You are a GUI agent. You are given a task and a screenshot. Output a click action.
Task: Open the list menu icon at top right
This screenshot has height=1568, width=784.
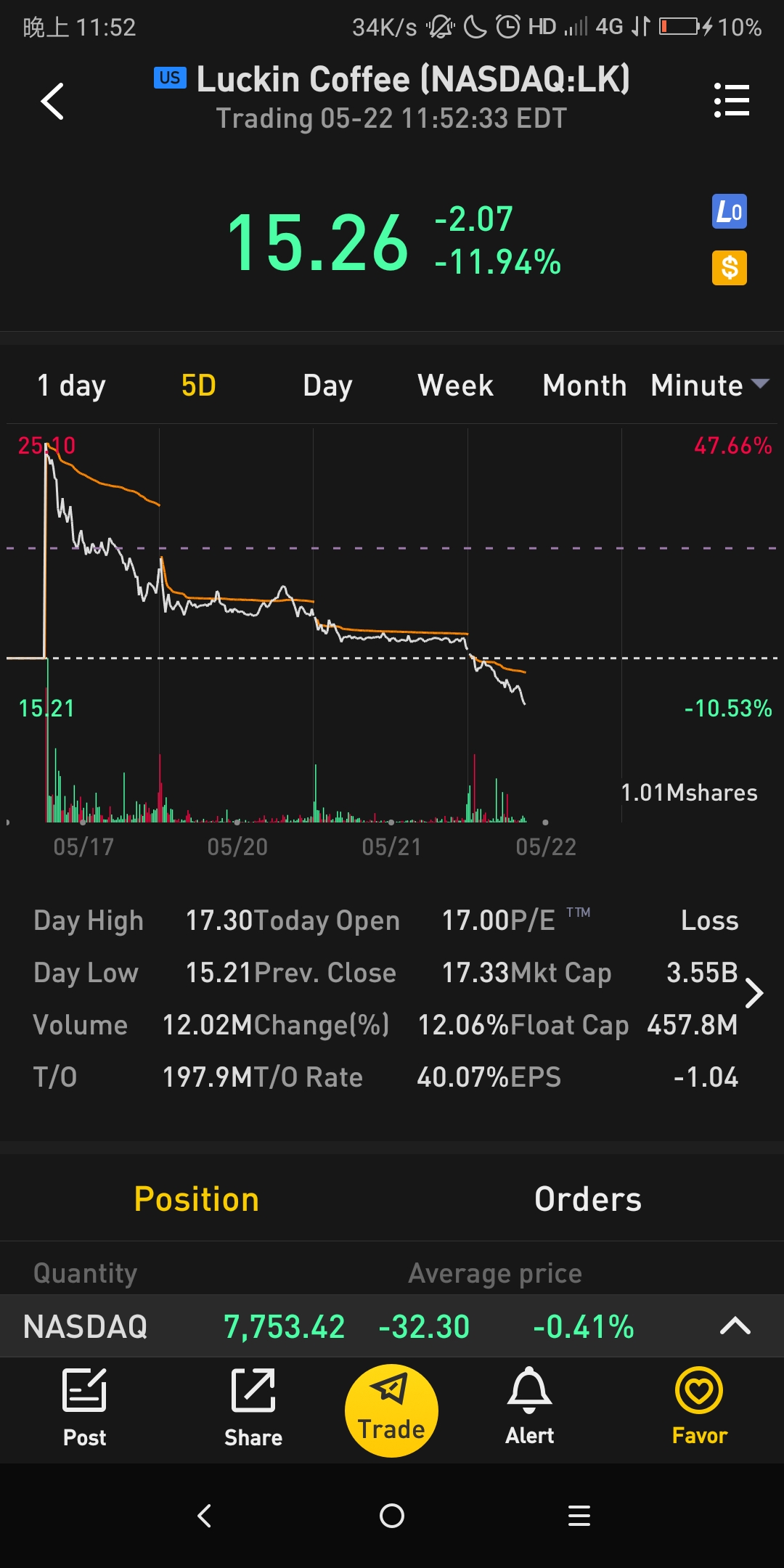[x=731, y=100]
